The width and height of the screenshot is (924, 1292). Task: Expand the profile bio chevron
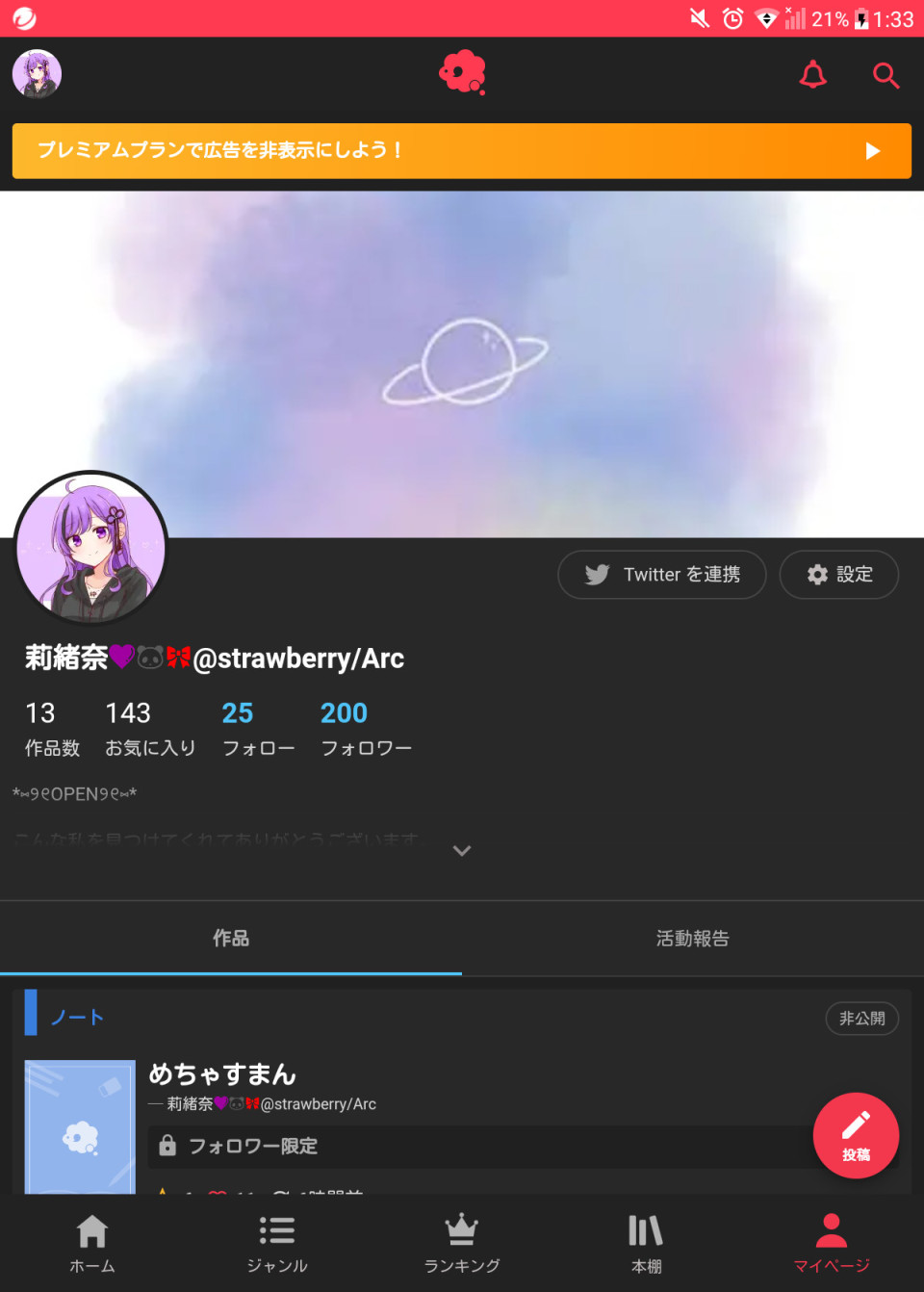click(x=462, y=850)
